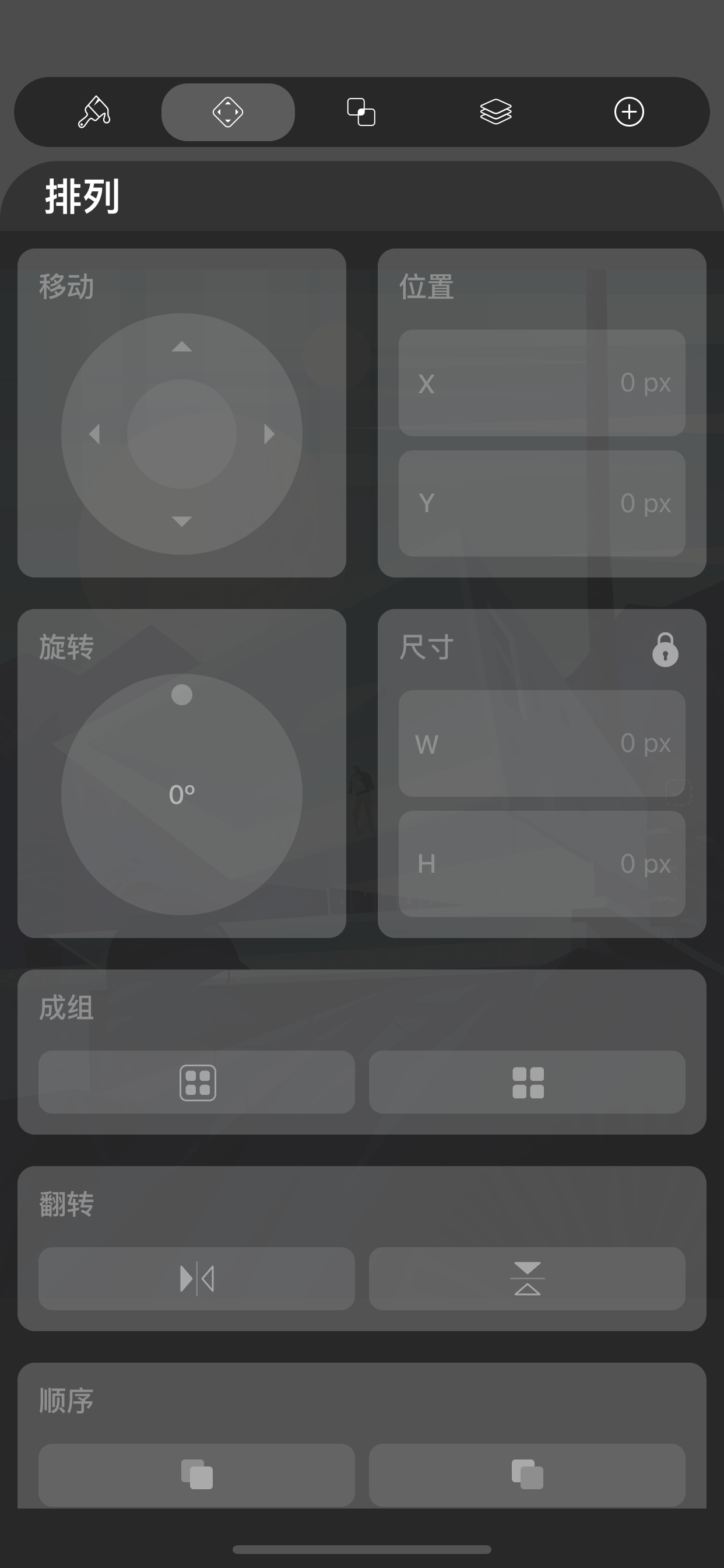Toggle the size aspect ratio lock
This screenshot has width=724, height=1568.
[666, 650]
